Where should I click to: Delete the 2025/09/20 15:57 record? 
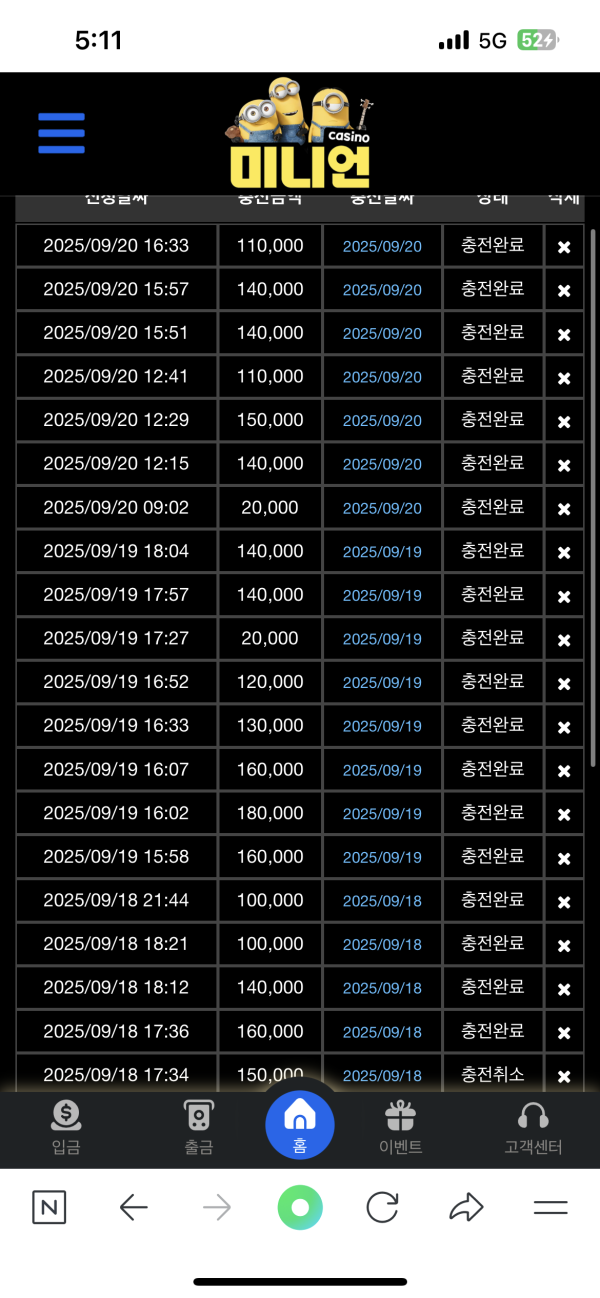[564, 290]
